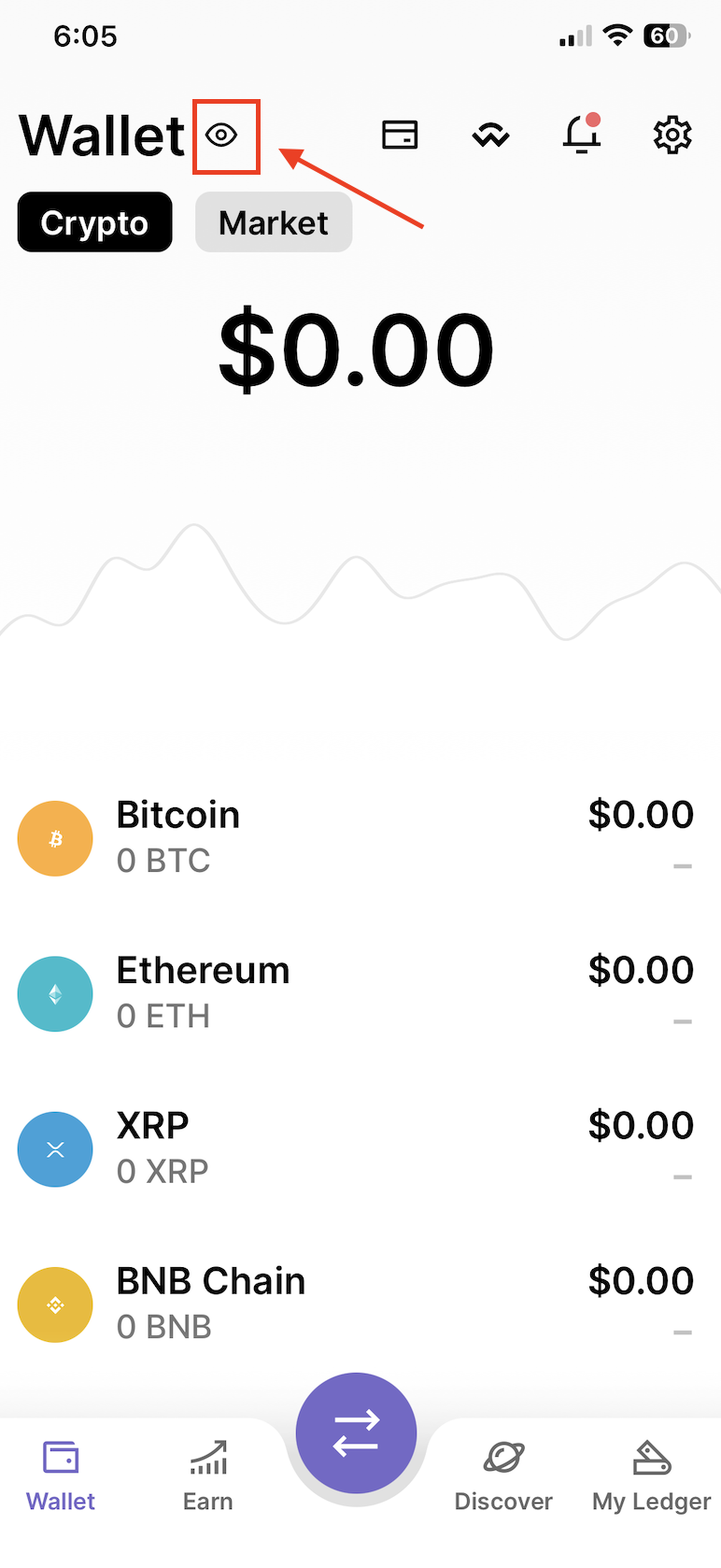Viewport: 721px width, 1568px height.
Task: Open the card icon in the top toolbar
Action: point(400,135)
